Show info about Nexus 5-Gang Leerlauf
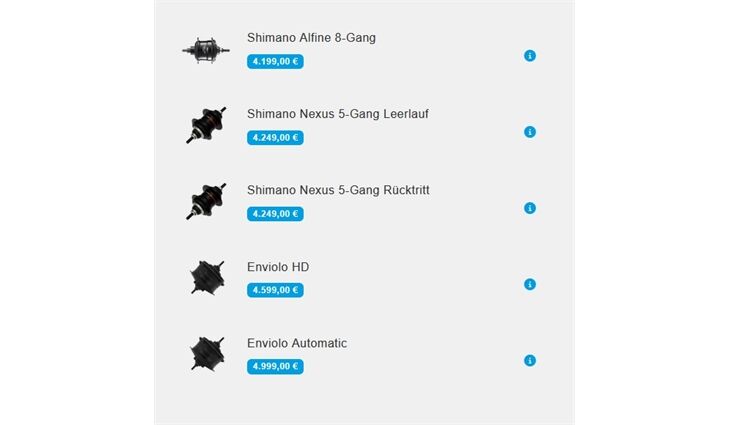This screenshot has width=730, height=425. point(530,132)
